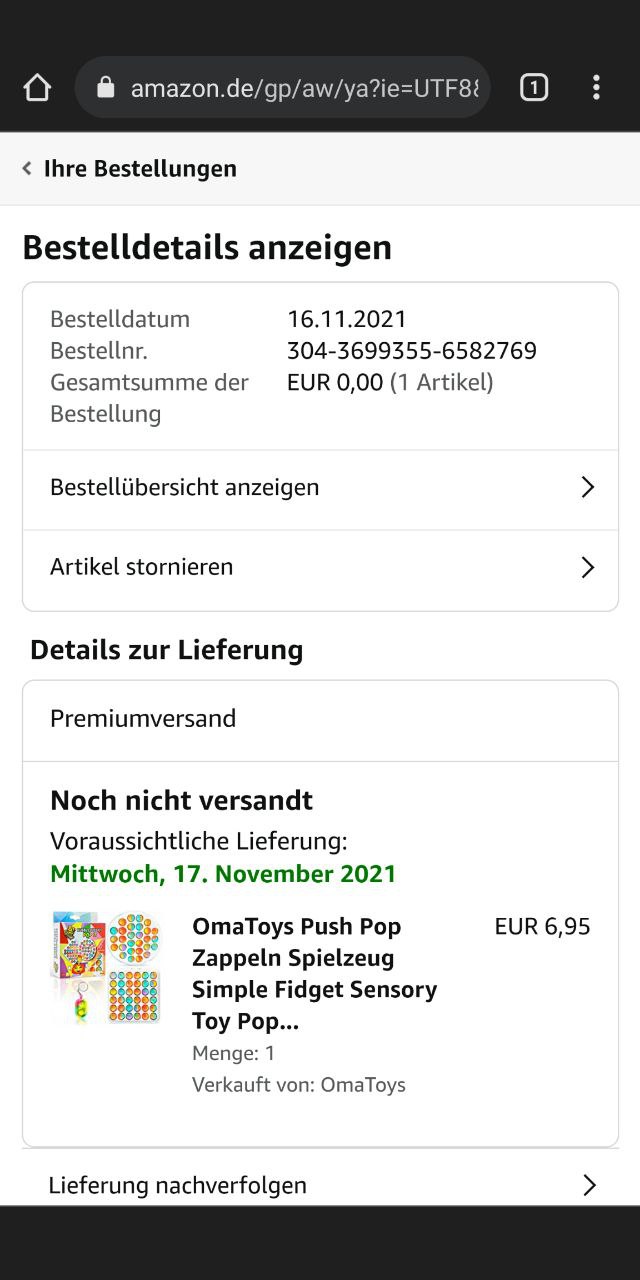Go to the browser home page
Viewport: 640px width, 1280px height.
pos(37,88)
